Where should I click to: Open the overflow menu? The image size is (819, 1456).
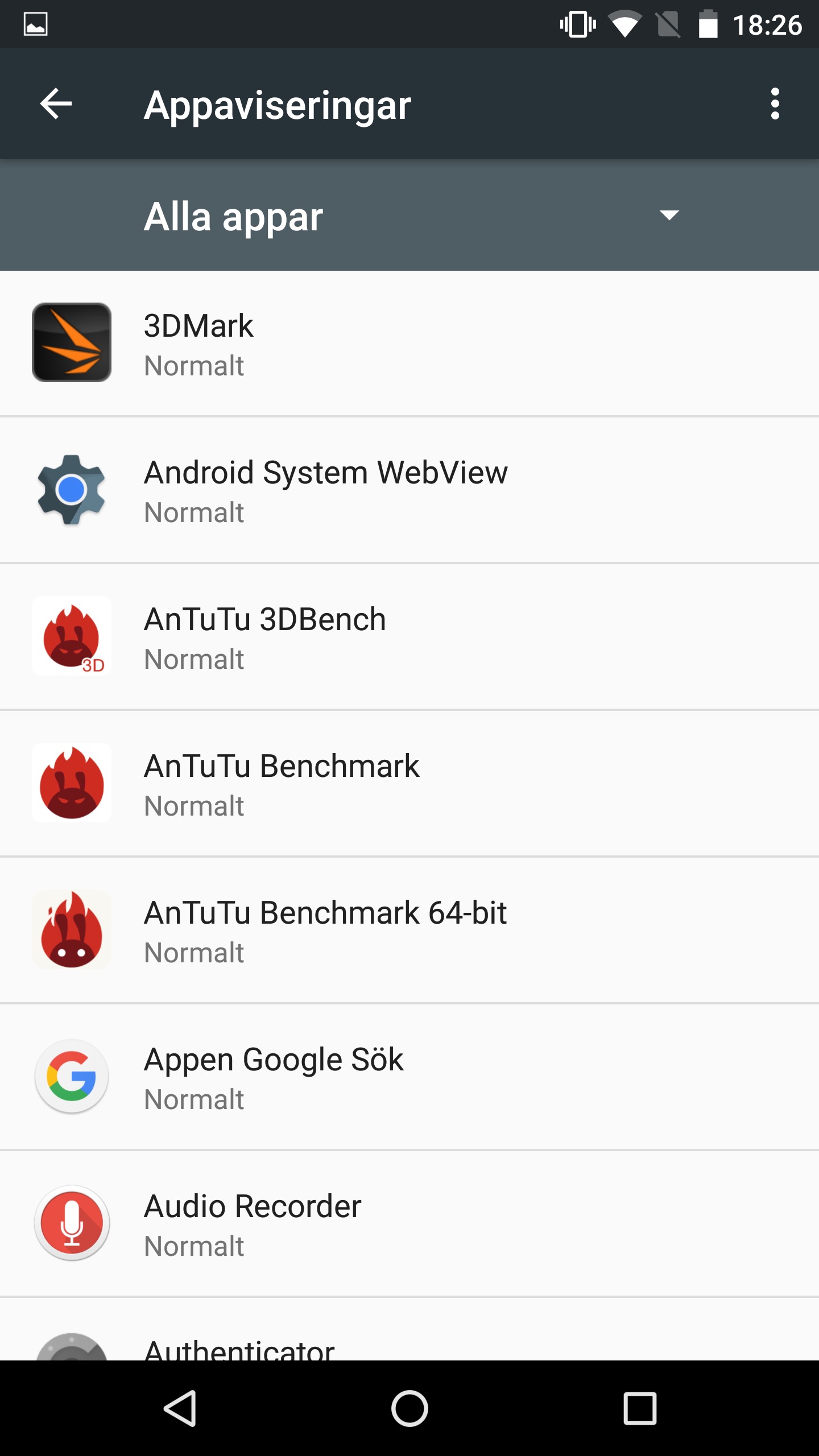[x=774, y=104]
